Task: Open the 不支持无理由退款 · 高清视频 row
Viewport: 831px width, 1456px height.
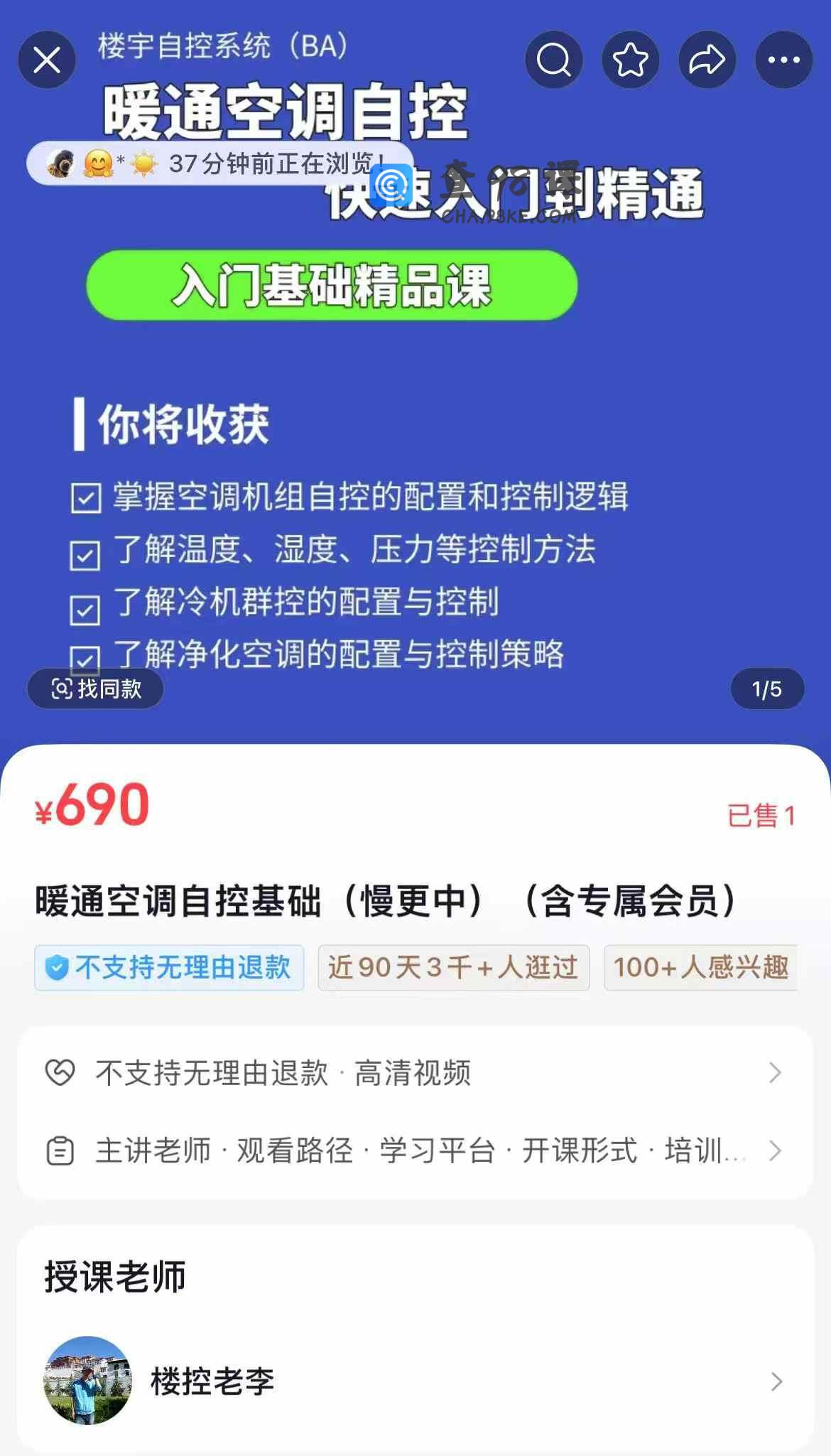Action: click(415, 1073)
